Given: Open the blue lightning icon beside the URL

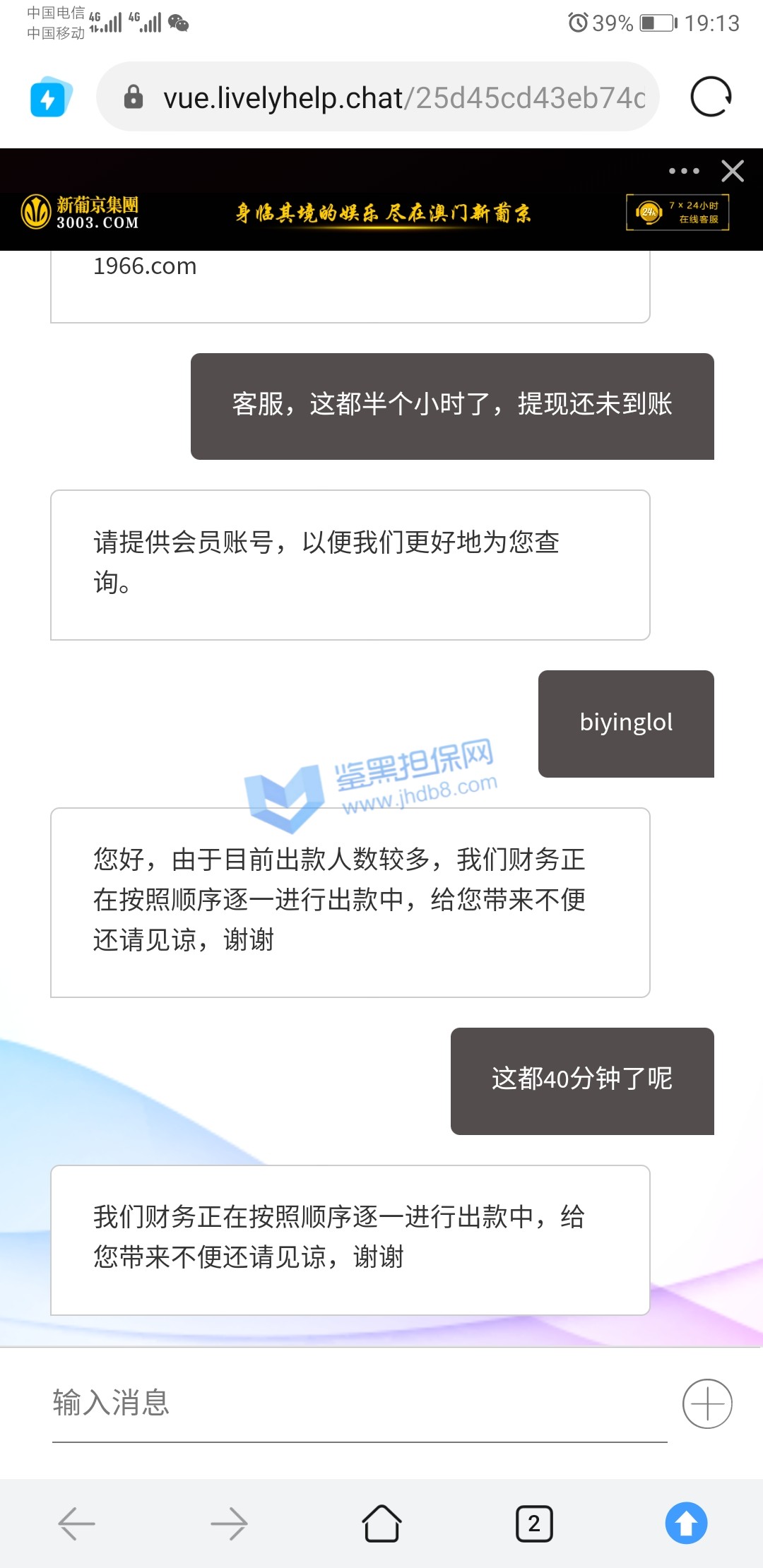Looking at the screenshot, I should (50, 97).
